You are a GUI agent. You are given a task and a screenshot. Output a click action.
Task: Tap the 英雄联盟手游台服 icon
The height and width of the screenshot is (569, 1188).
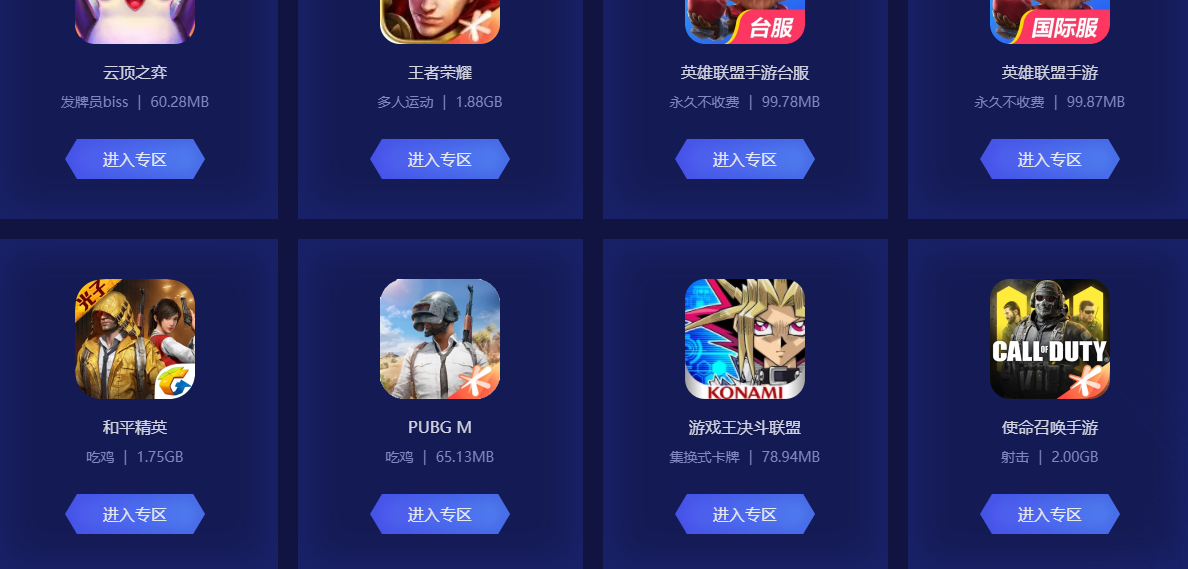coord(745,20)
